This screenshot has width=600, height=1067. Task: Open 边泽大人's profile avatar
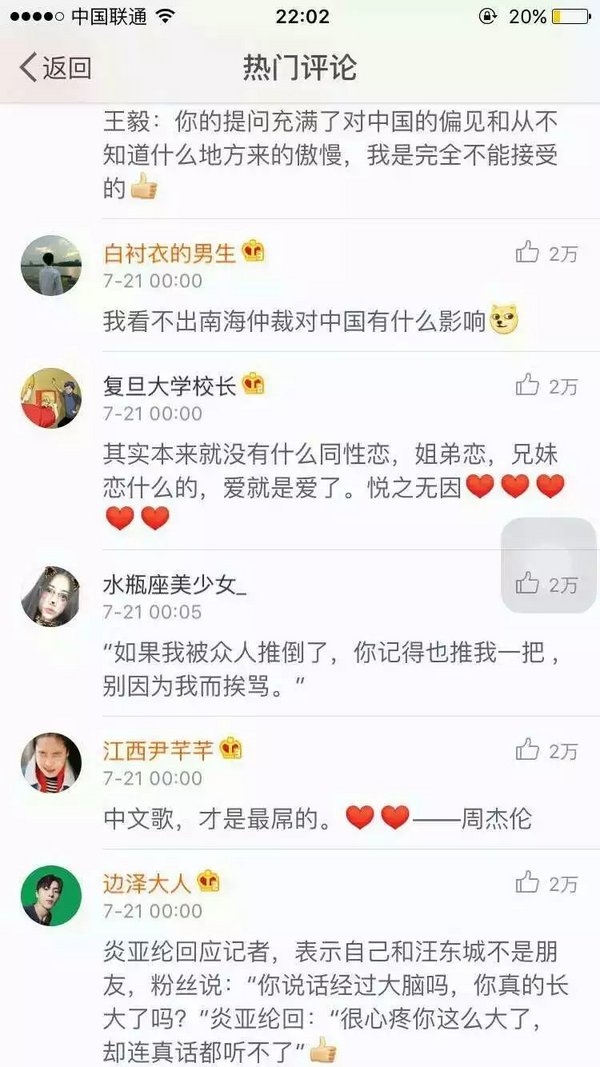point(51,895)
